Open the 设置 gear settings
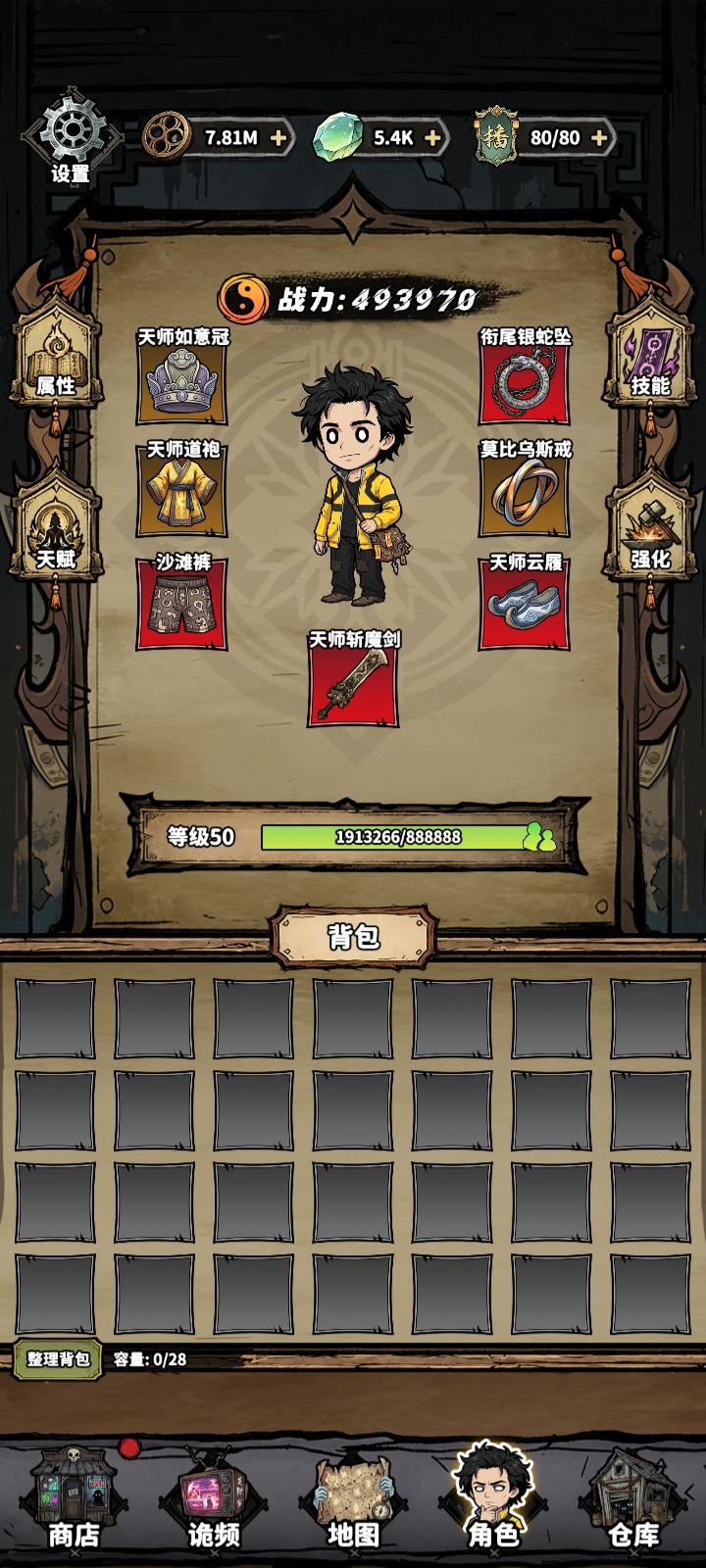This screenshot has width=706, height=1568. tap(70, 135)
